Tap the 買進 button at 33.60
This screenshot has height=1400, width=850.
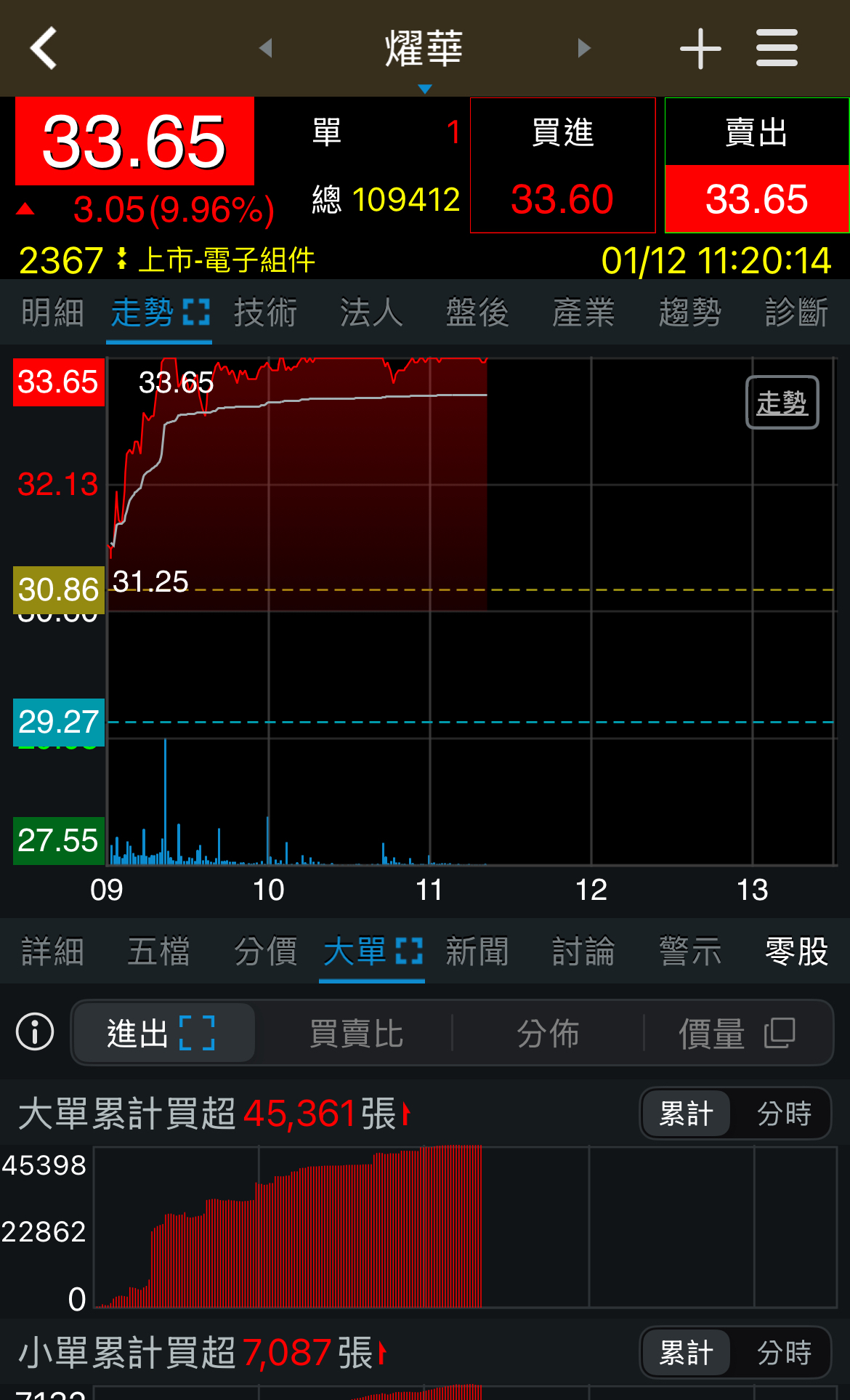[x=562, y=166]
